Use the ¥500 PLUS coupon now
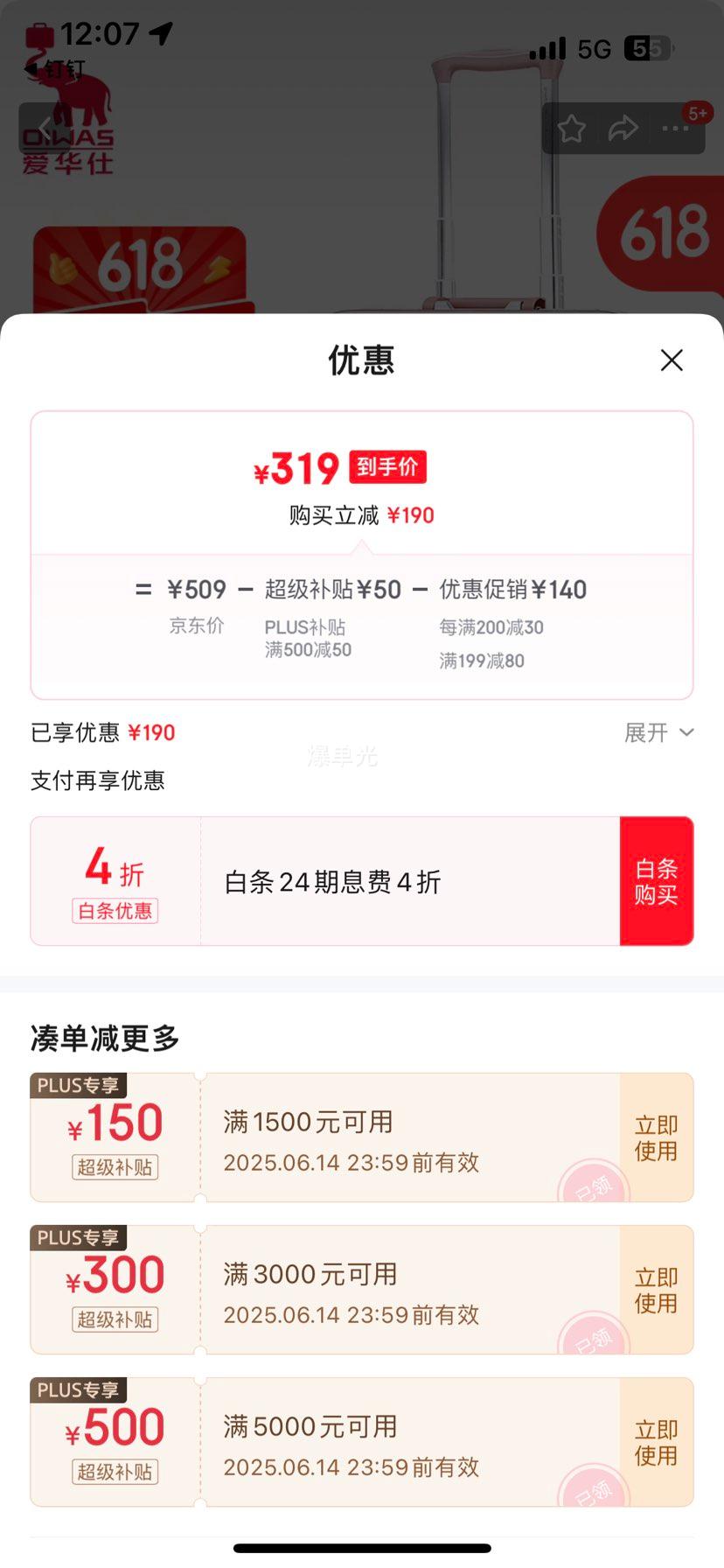 pyautogui.click(x=656, y=1442)
